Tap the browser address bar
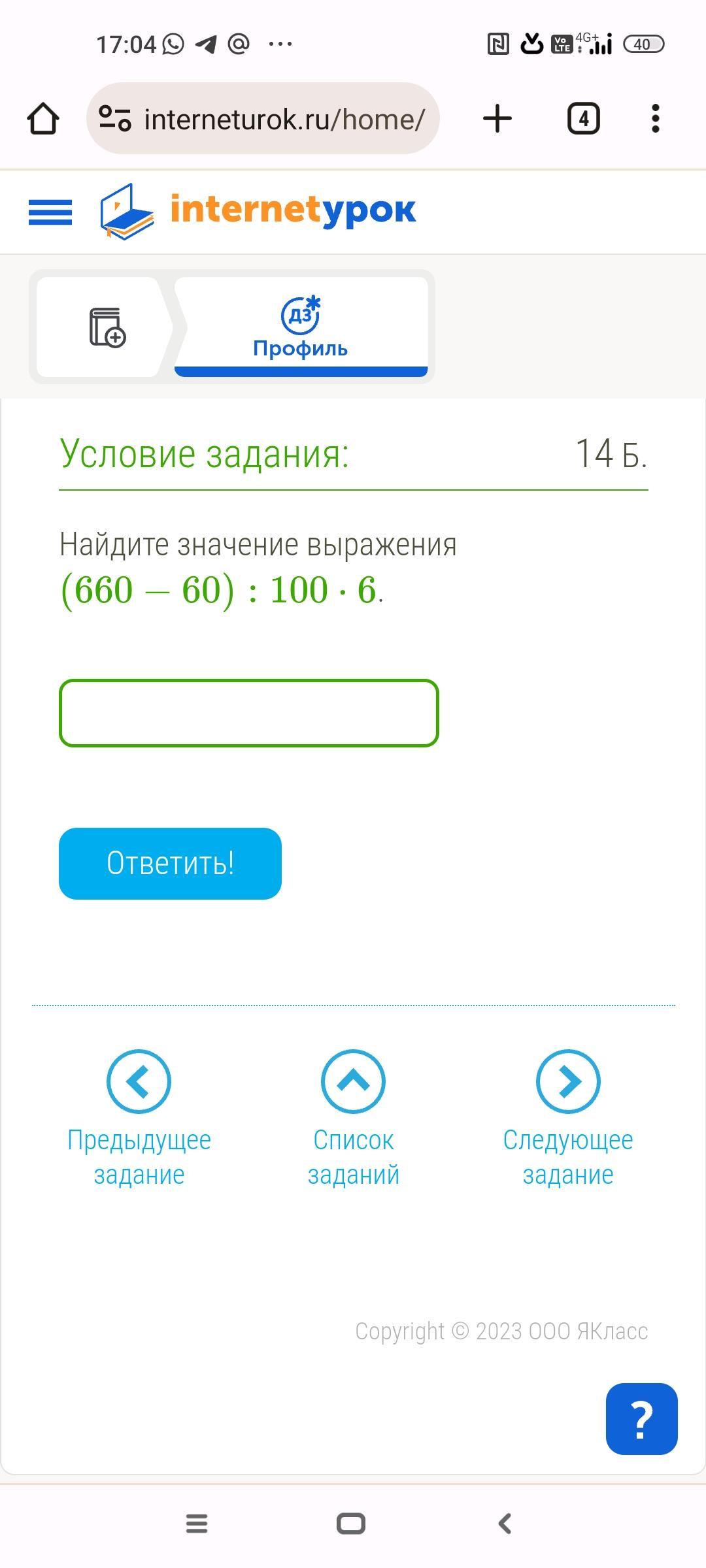Viewport: 706px width, 1568px height. (x=263, y=119)
